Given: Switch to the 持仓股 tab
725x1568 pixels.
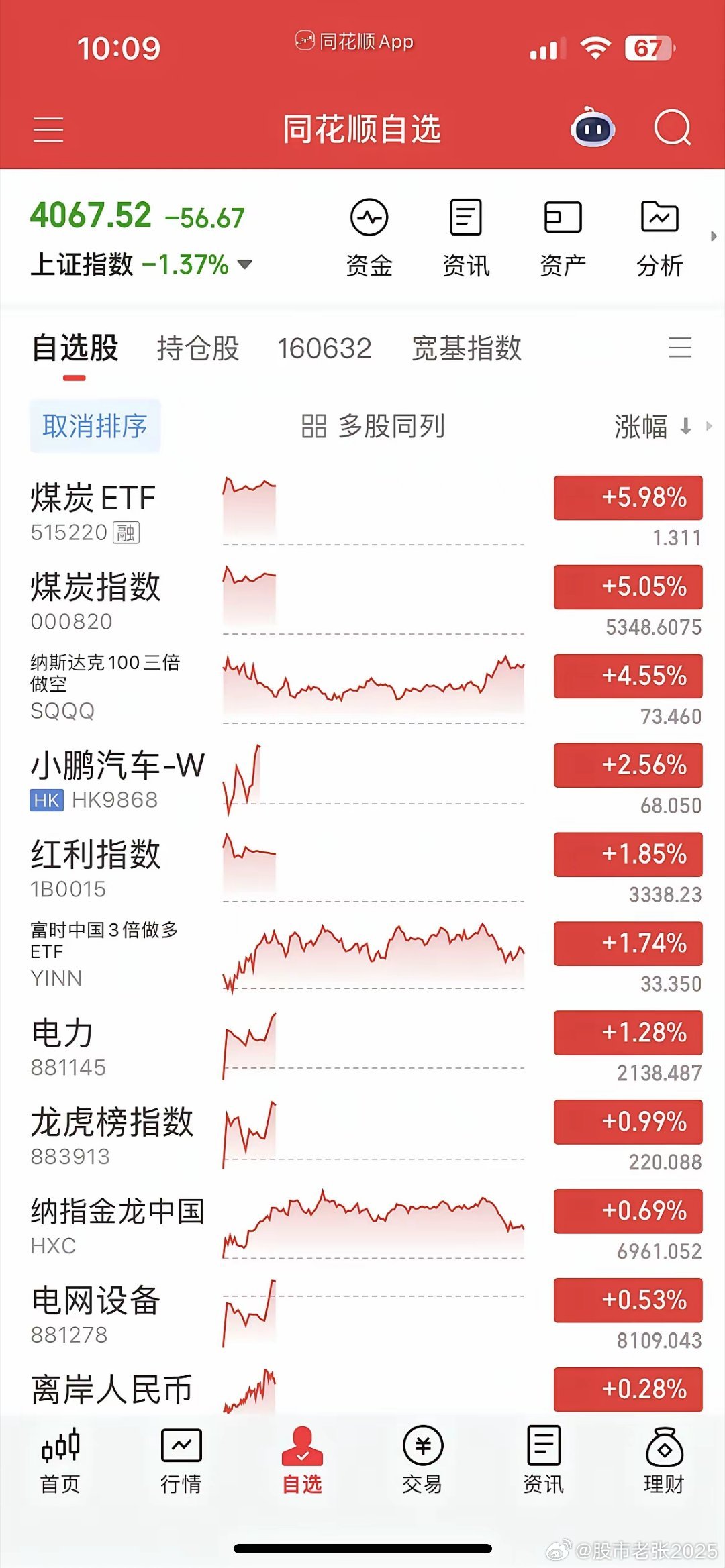Looking at the screenshot, I should coord(198,348).
